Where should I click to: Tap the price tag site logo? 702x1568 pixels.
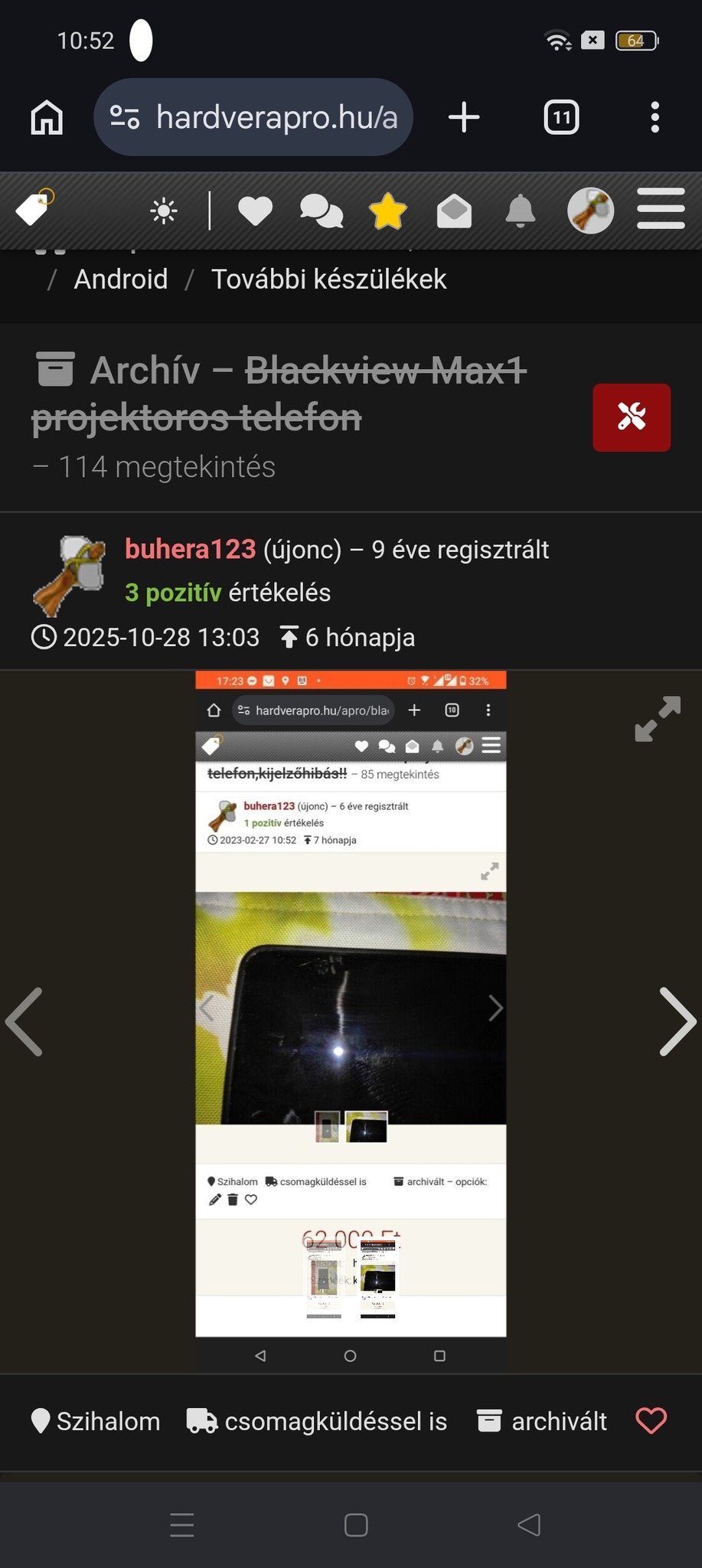coord(35,208)
